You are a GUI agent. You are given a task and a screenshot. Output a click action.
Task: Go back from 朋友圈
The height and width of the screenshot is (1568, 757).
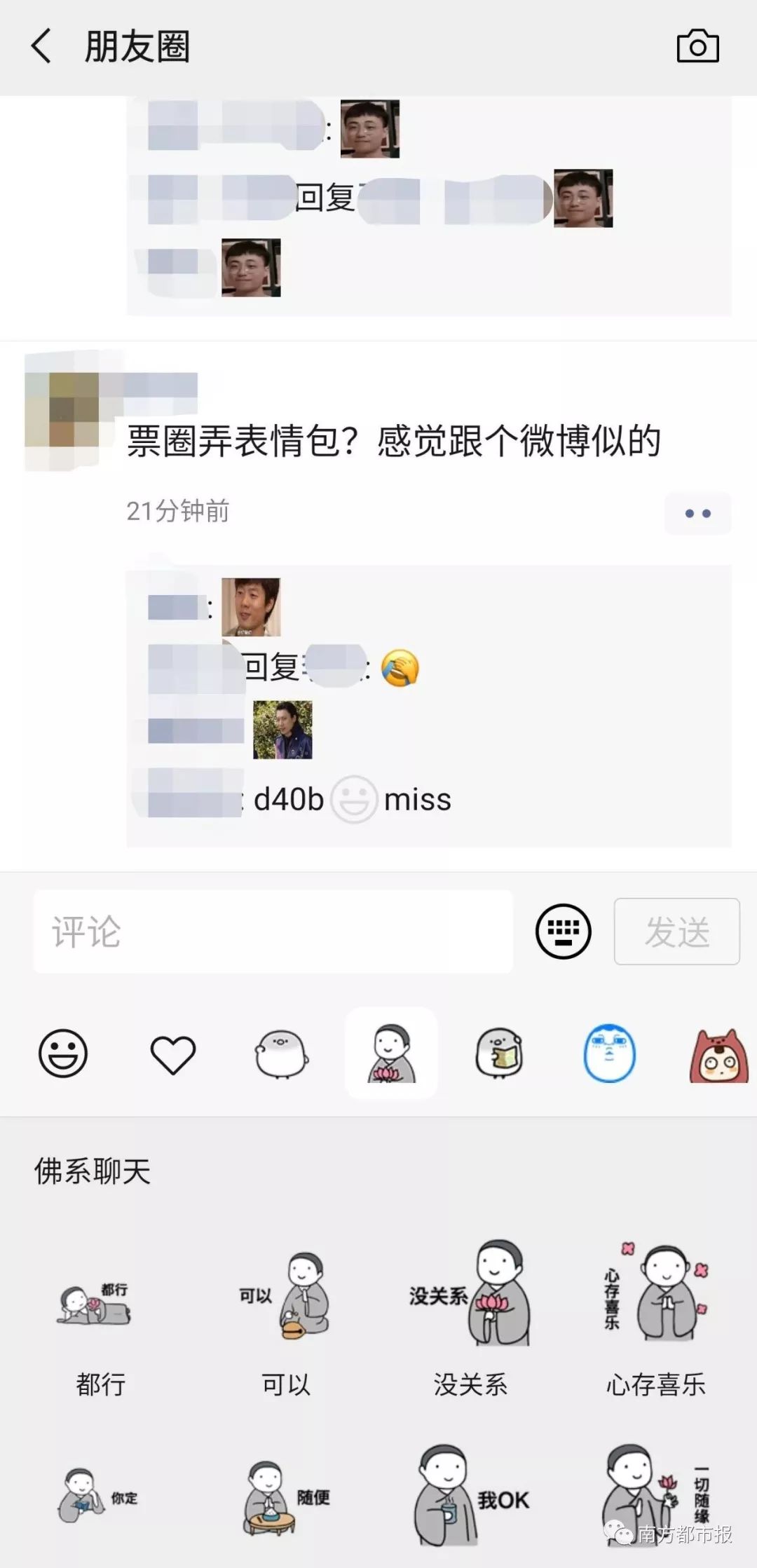click(41, 47)
